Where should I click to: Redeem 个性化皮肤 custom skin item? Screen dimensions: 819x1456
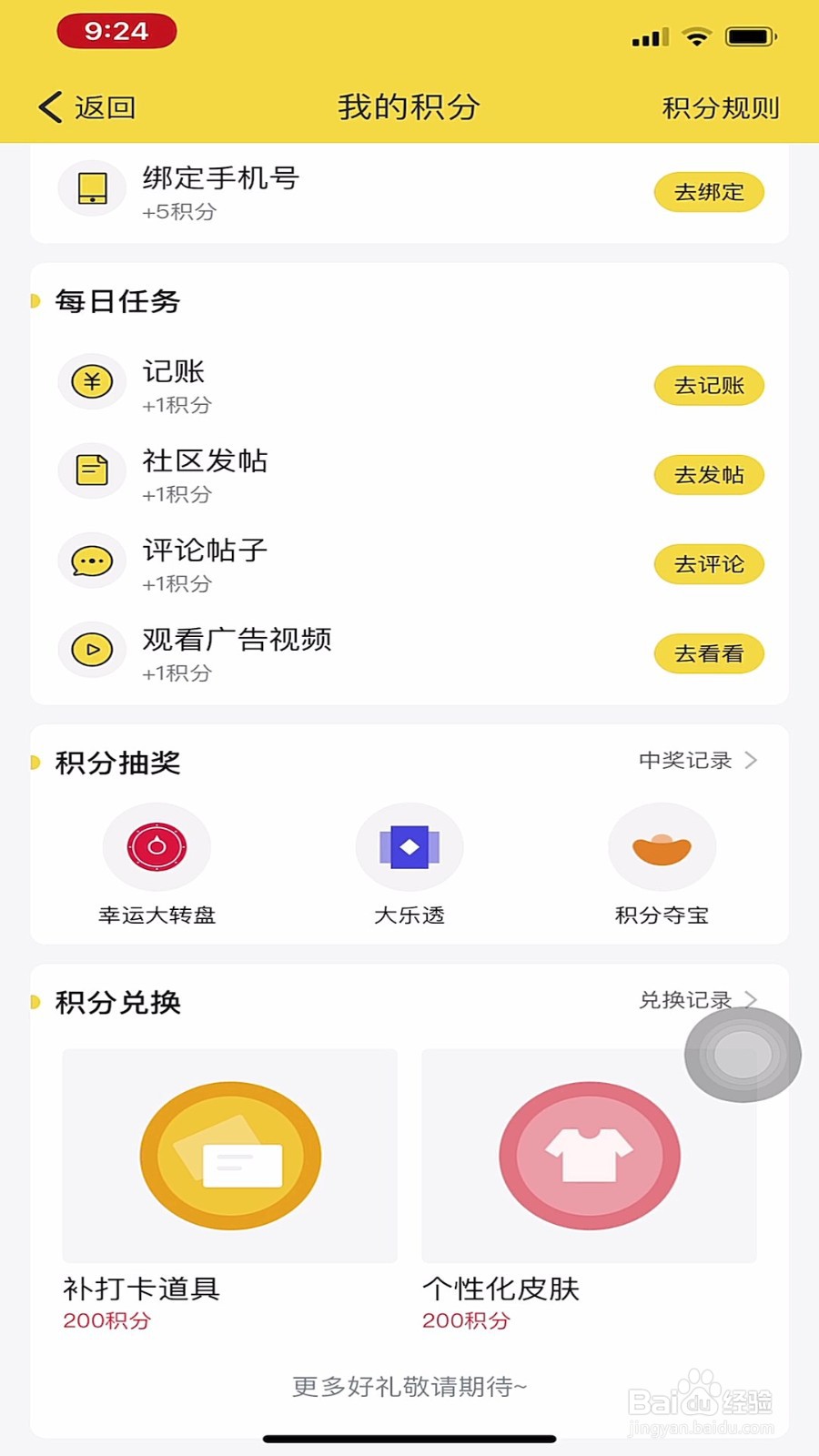590,1156
